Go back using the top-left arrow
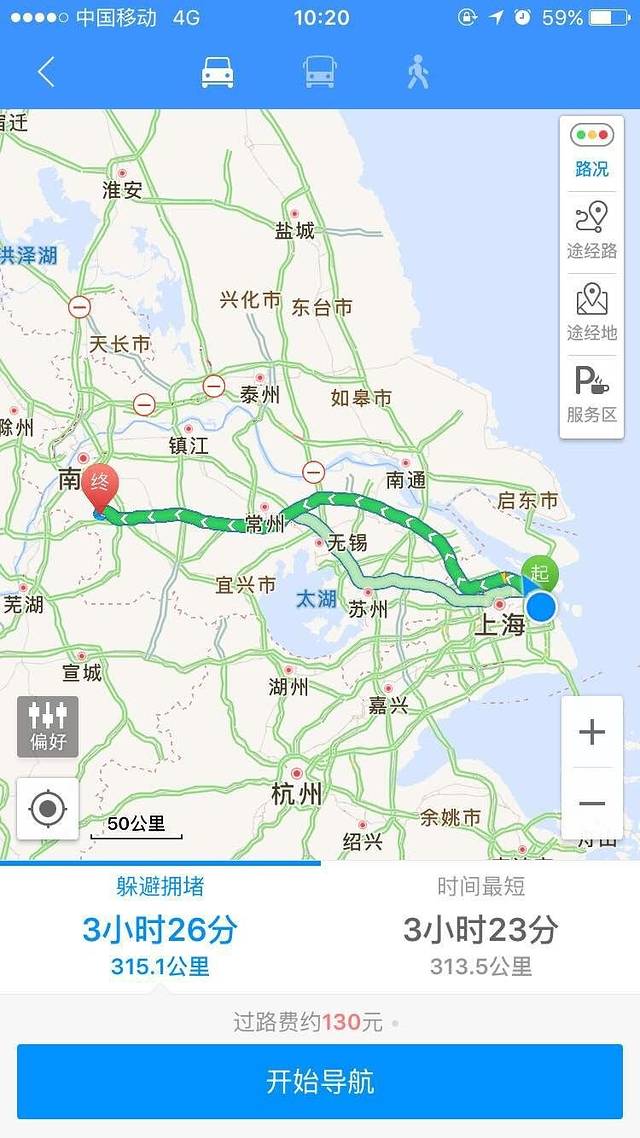The image size is (640, 1138). coord(45,72)
